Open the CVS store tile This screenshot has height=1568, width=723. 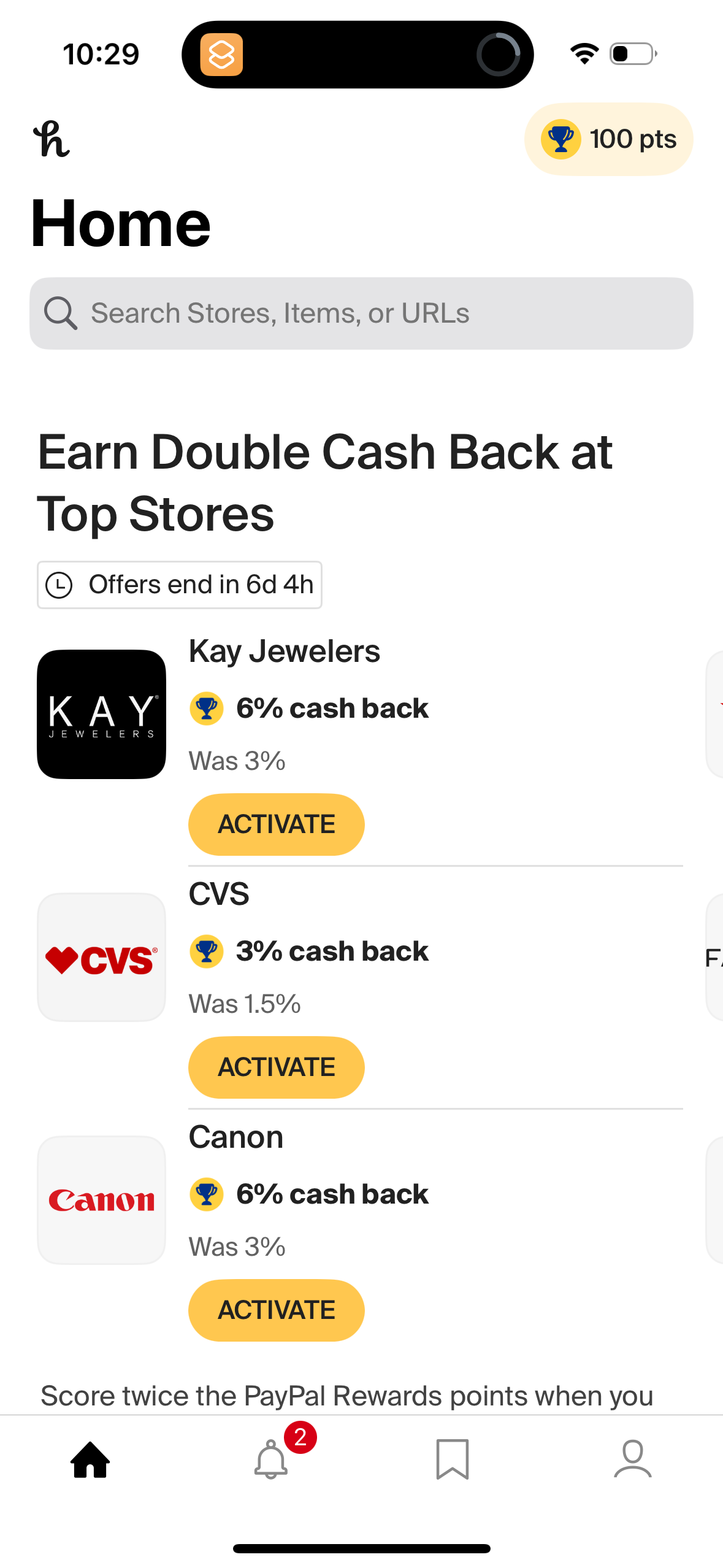[x=102, y=957]
